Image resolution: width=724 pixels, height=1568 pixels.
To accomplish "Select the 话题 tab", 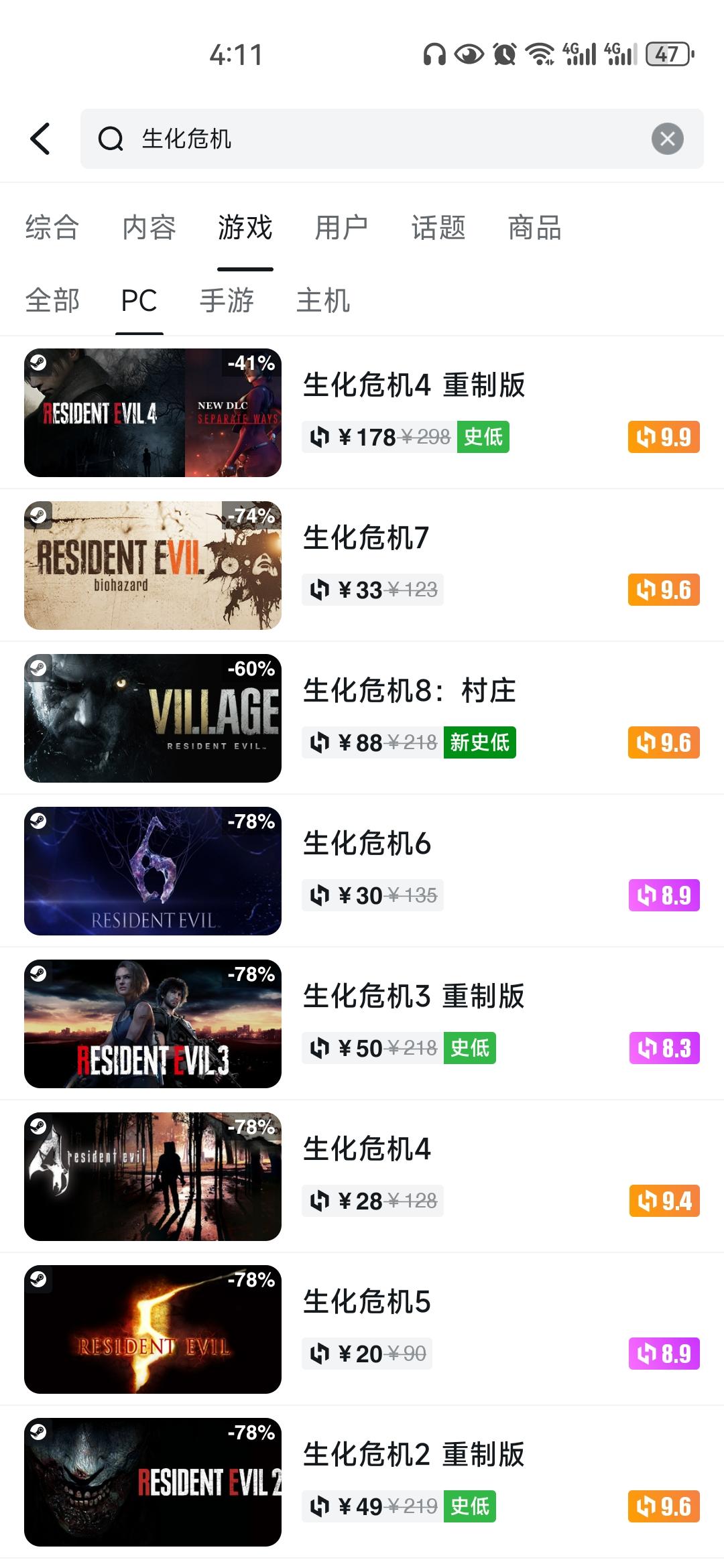I will [x=438, y=228].
